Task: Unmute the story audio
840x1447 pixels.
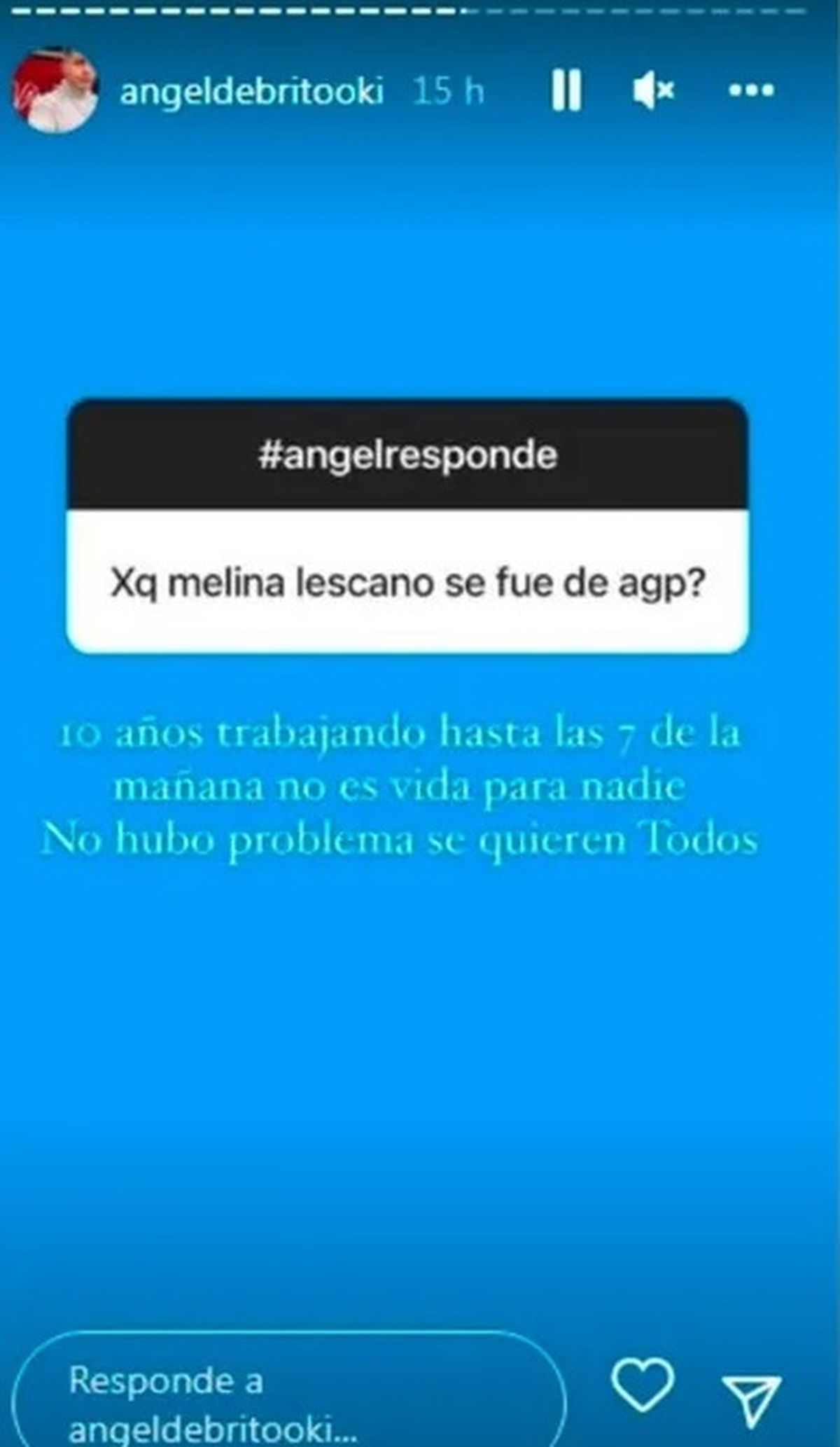Action: tap(652, 90)
